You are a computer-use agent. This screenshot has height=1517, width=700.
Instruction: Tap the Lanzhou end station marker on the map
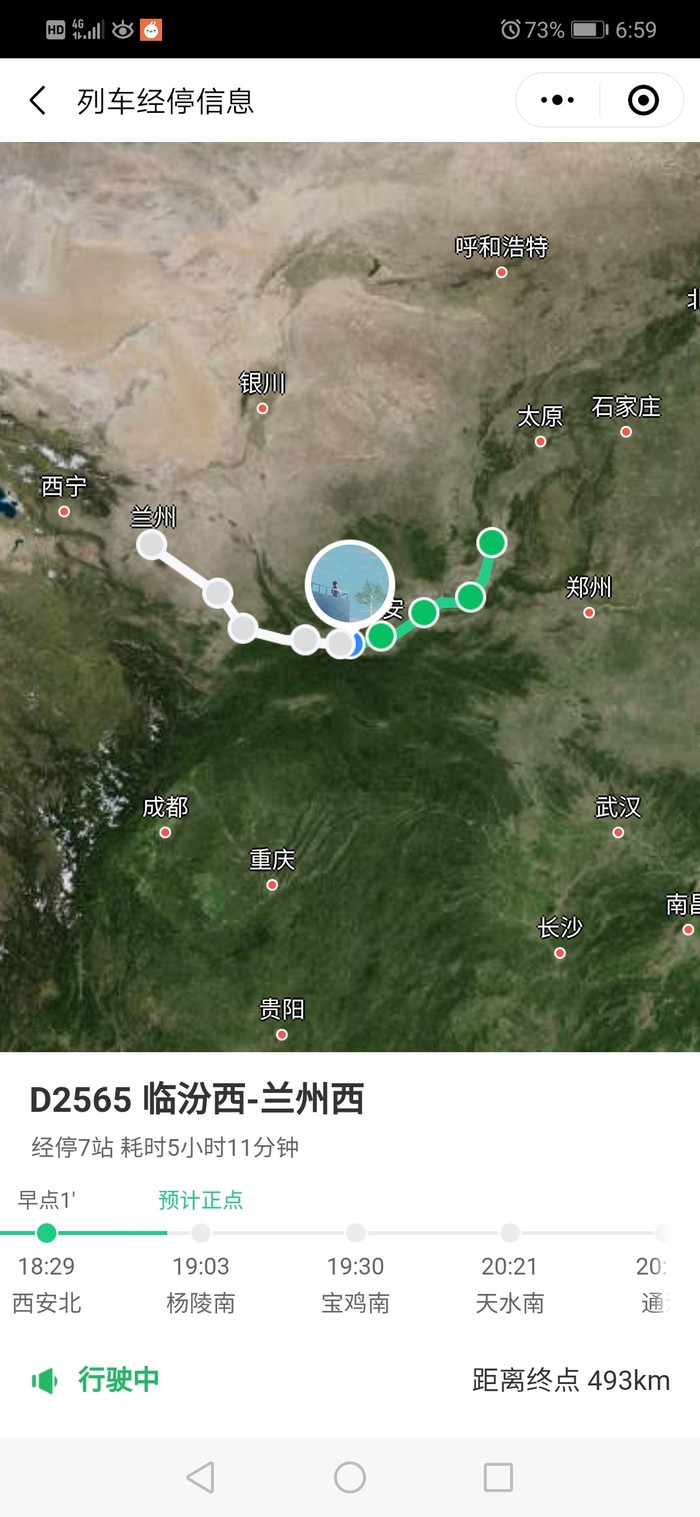coord(152,544)
